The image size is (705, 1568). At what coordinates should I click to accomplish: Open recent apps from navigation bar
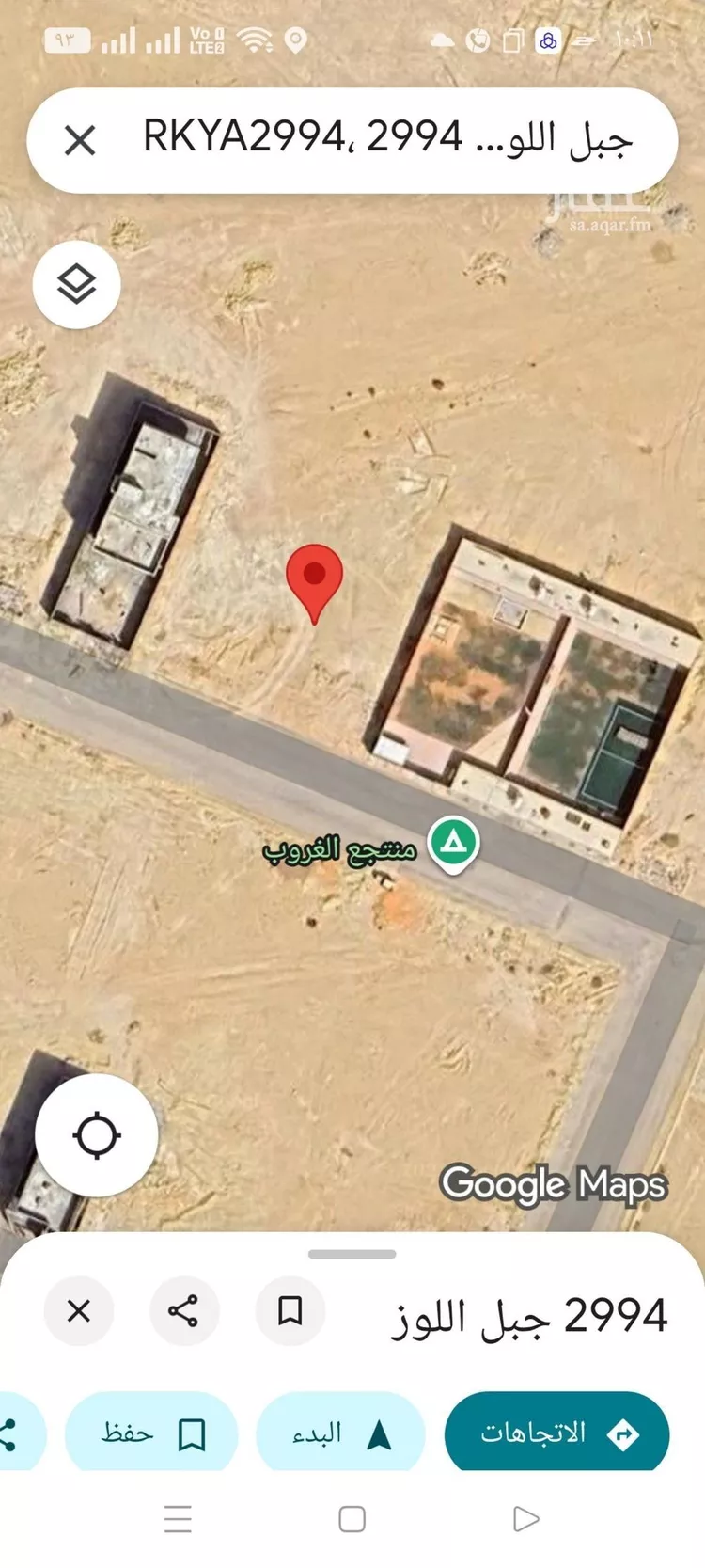(178, 1518)
